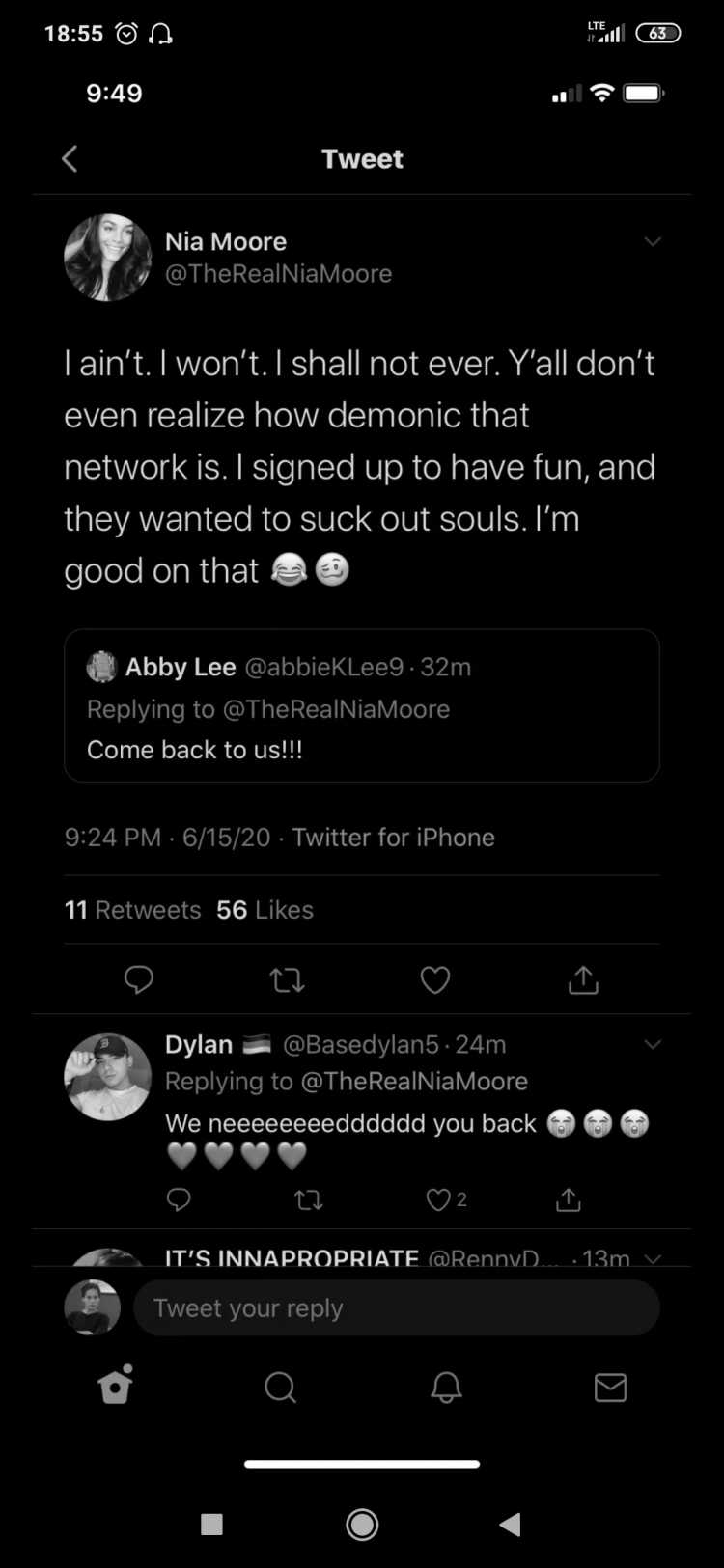Tap the Tweet your reply field
Image resolution: width=724 pixels, height=1568 pixels.
pos(397,1307)
